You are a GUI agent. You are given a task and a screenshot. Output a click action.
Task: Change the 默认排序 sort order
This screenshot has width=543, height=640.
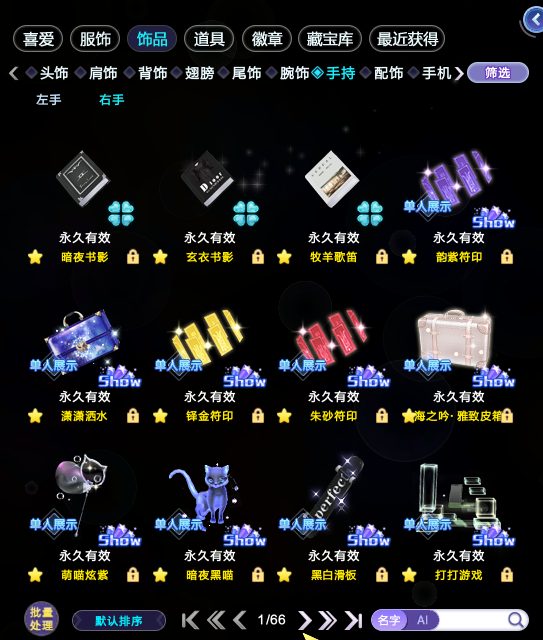pyautogui.click(x=119, y=621)
